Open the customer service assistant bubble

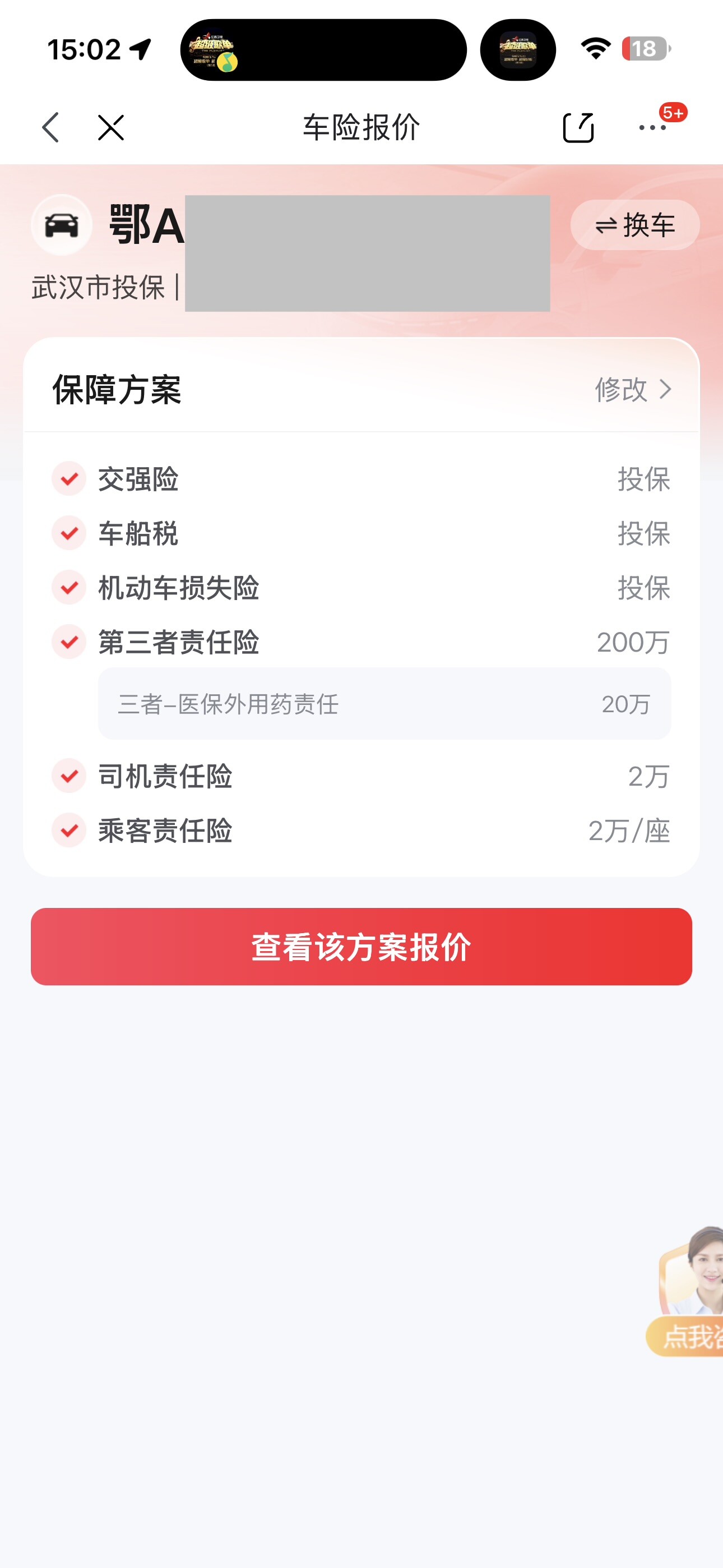tap(690, 1293)
